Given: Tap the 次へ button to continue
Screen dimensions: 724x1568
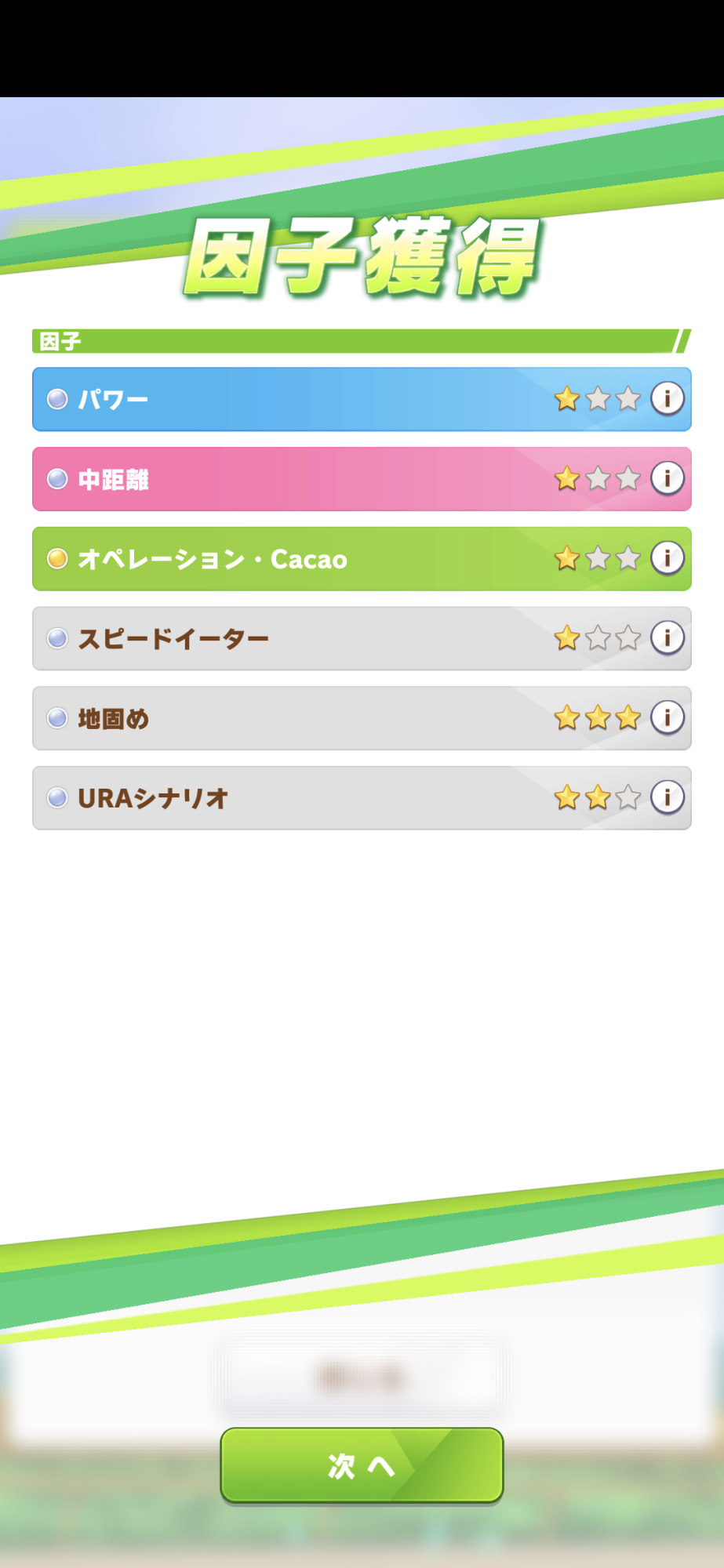Looking at the screenshot, I should [362, 1465].
